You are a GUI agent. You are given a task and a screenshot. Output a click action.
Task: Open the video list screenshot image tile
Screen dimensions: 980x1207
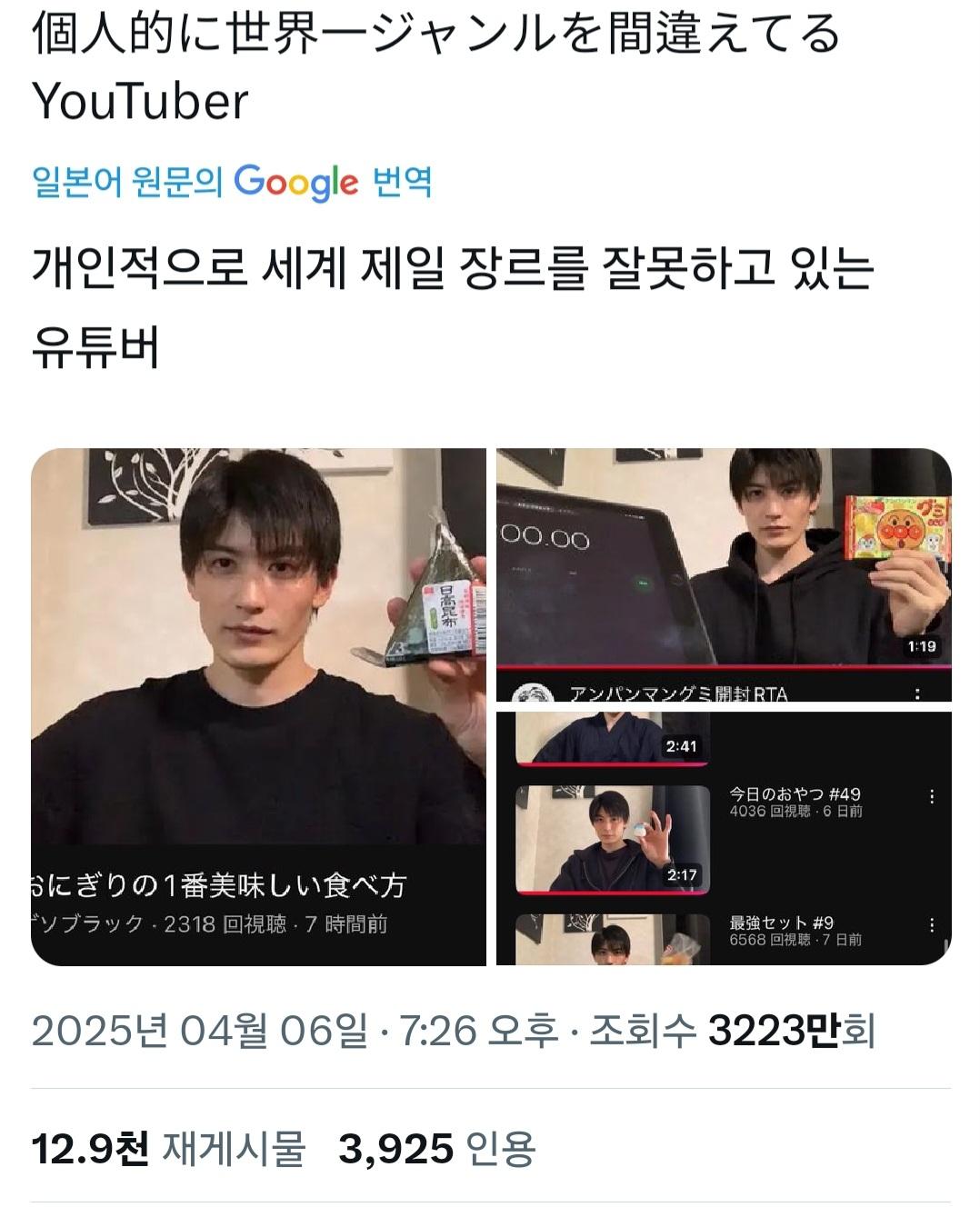[x=723, y=837]
